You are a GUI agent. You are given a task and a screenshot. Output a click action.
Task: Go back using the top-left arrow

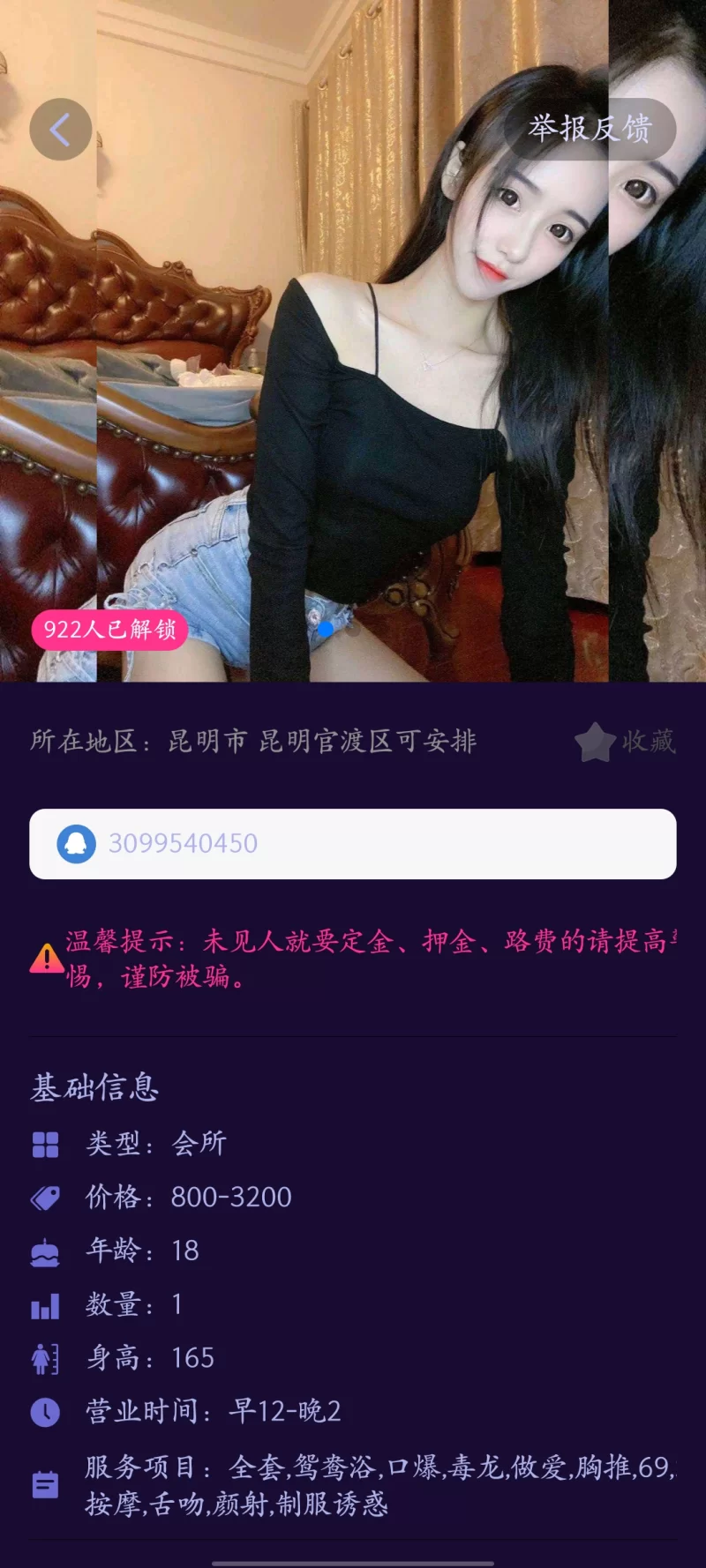pyautogui.click(x=60, y=130)
